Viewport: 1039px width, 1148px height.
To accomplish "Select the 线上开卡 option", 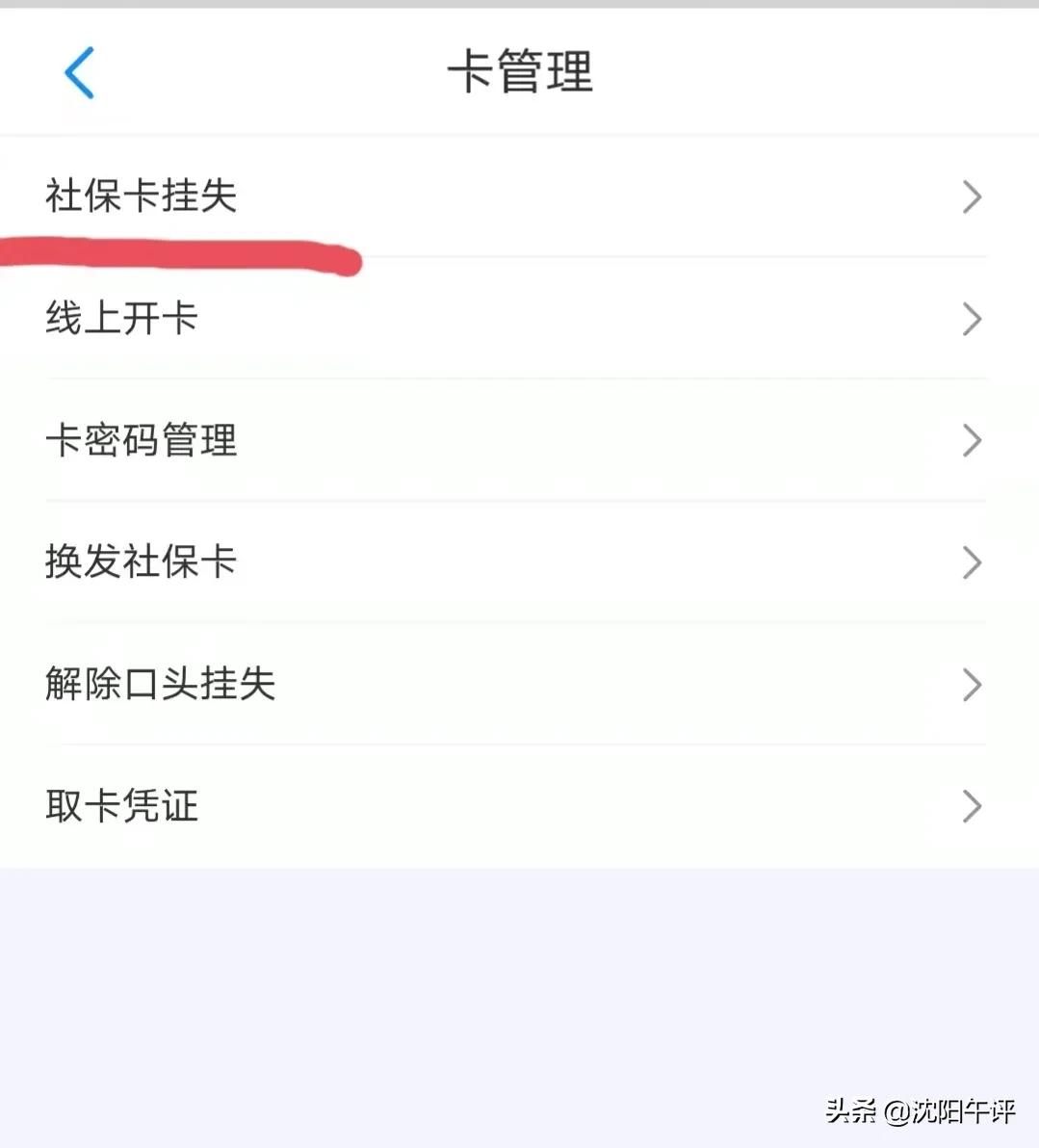I will pos(122,319).
